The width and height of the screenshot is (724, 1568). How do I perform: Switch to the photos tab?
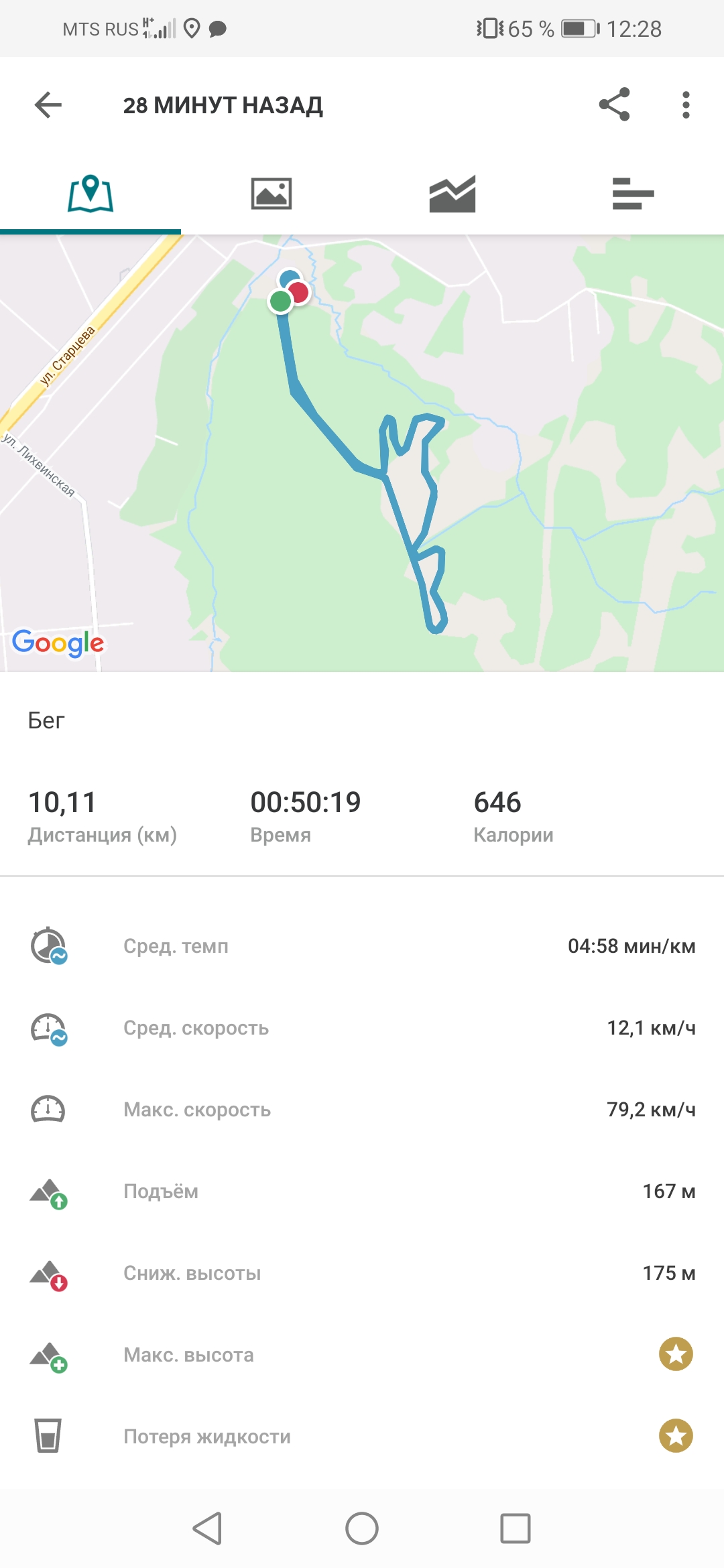[271, 194]
